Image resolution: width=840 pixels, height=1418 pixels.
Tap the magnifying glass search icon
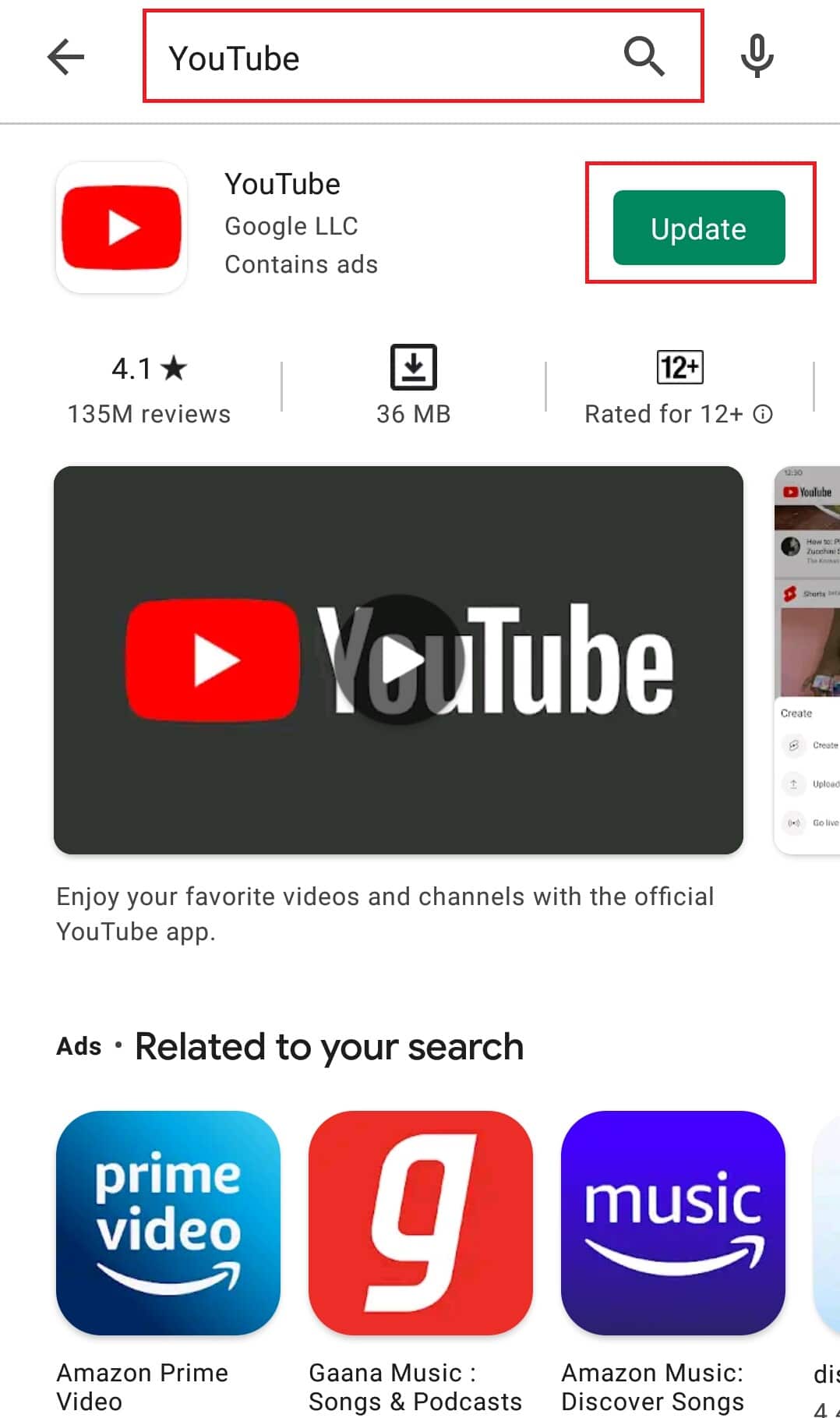click(644, 56)
